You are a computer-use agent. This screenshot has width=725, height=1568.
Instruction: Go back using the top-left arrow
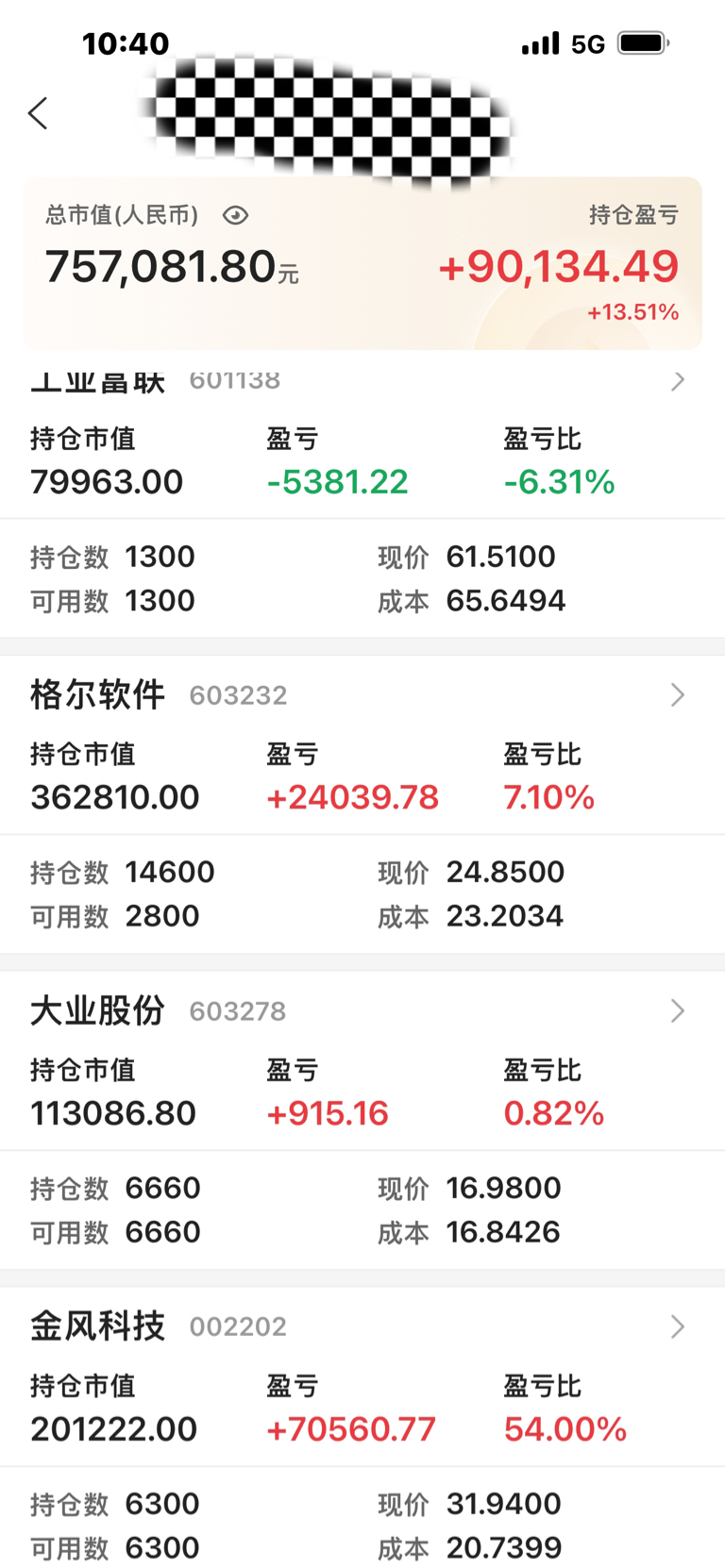38,113
